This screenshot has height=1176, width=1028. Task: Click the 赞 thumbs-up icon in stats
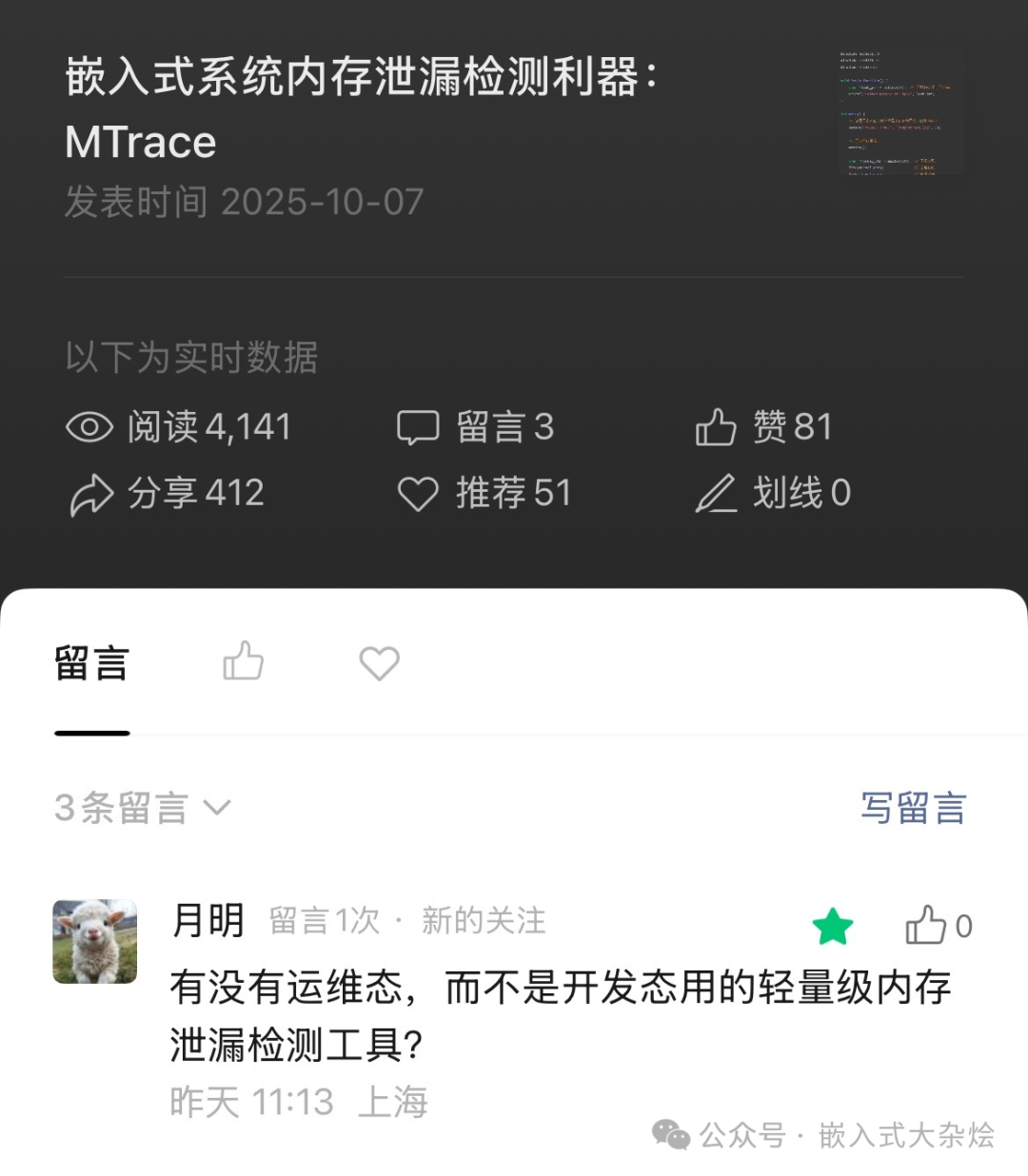click(x=717, y=428)
